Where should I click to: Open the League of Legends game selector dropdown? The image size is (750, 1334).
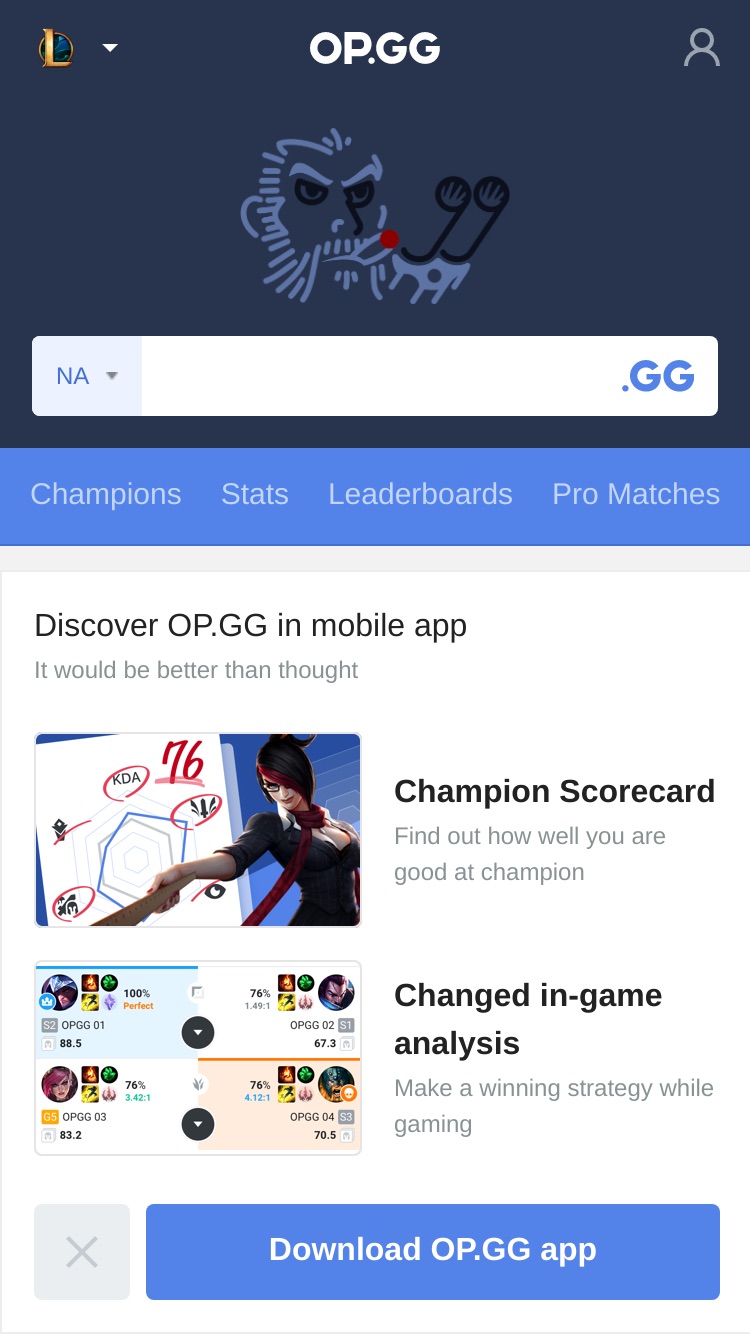pyautogui.click(x=78, y=48)
